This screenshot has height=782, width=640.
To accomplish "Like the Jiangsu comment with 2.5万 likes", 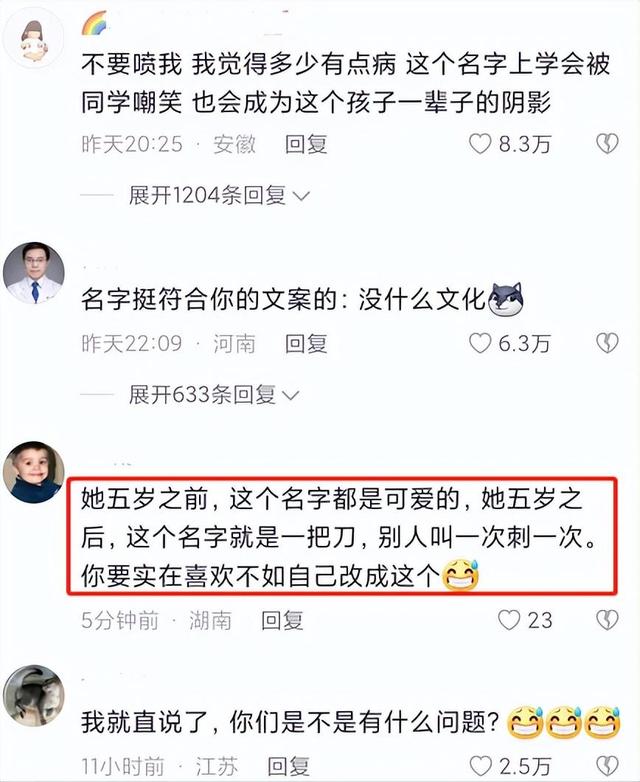I will pyautogui.click(x=481, y=768).
